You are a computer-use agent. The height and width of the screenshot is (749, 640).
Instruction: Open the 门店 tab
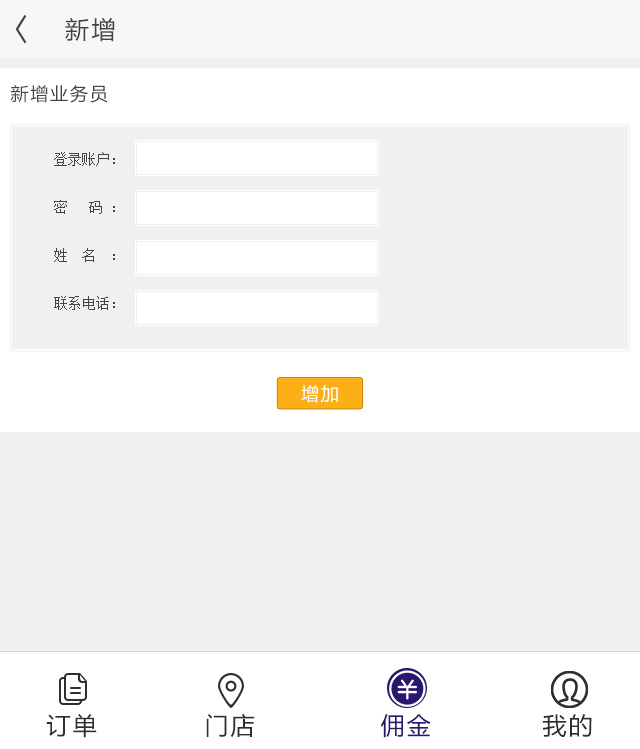(x=230, y=704)
